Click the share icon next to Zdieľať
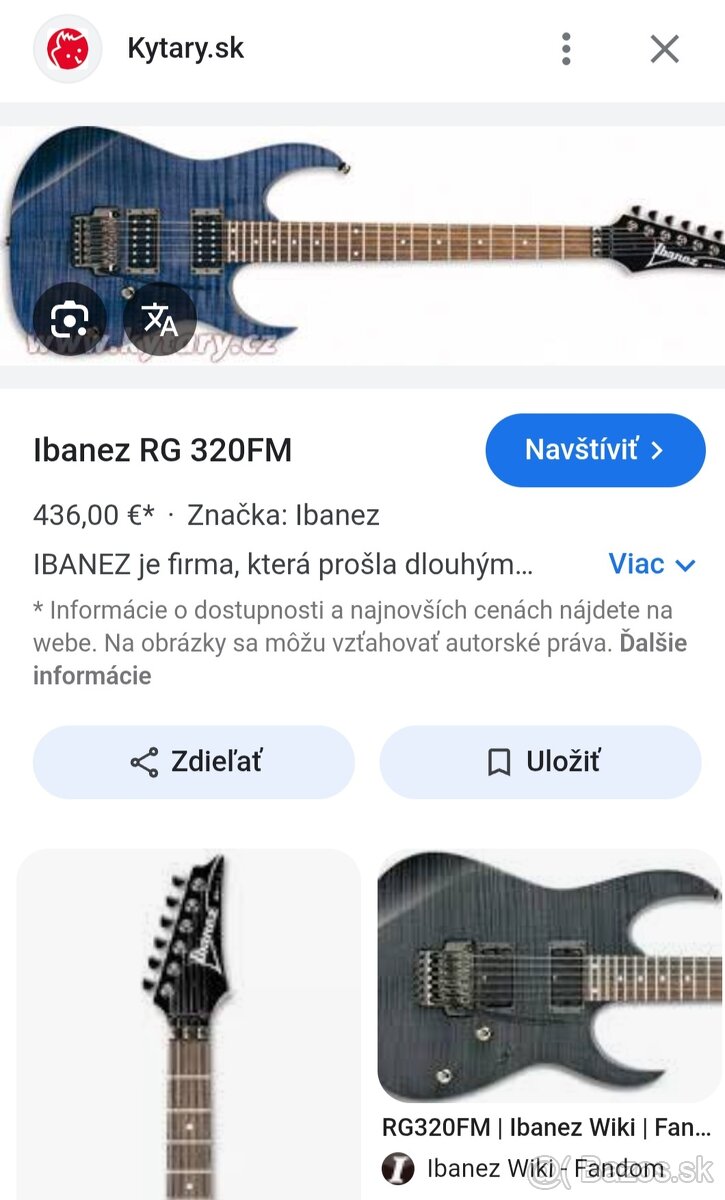This screenshot has width=725, height=1200. (x=142, y=762)
